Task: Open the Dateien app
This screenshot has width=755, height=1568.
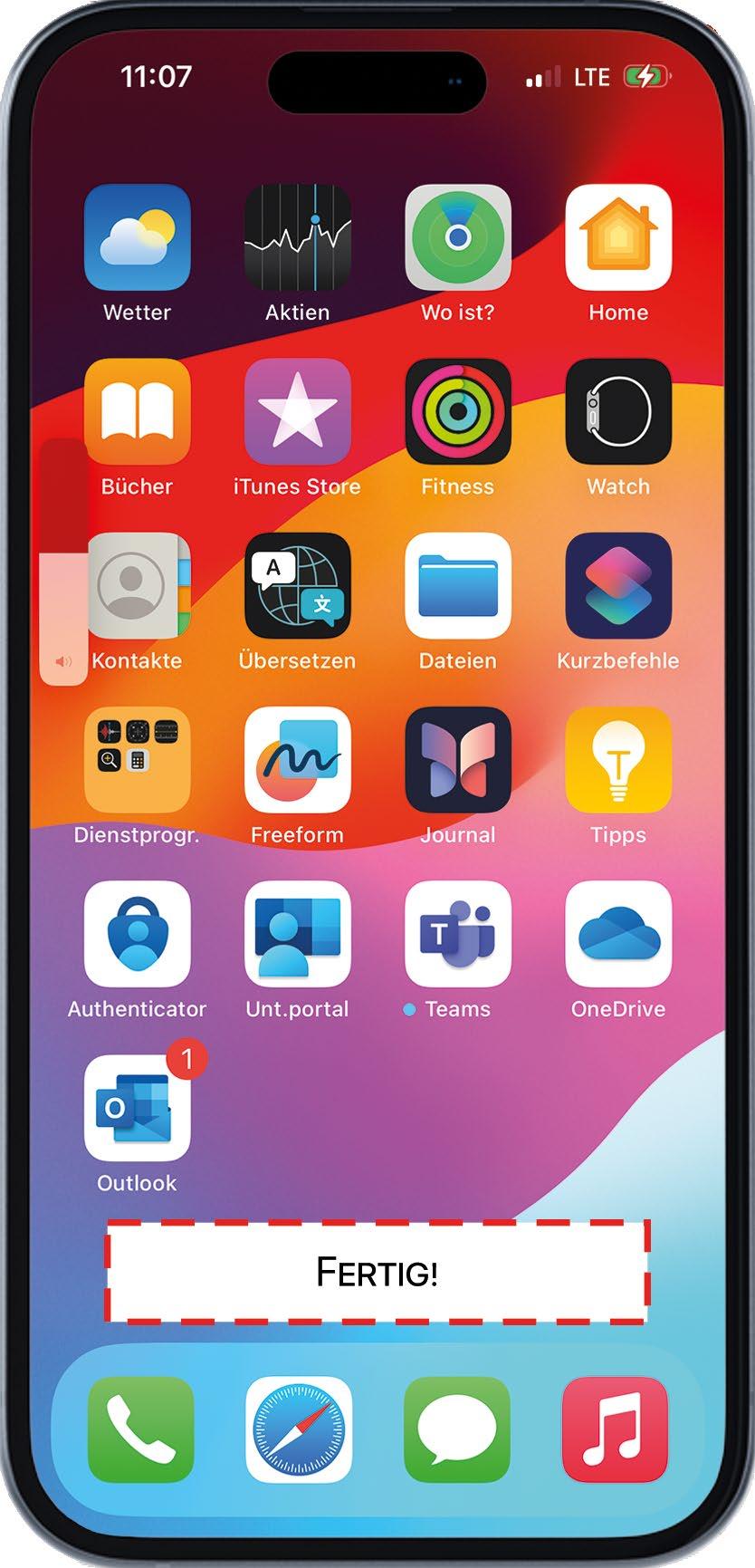Action: (458, 585)
